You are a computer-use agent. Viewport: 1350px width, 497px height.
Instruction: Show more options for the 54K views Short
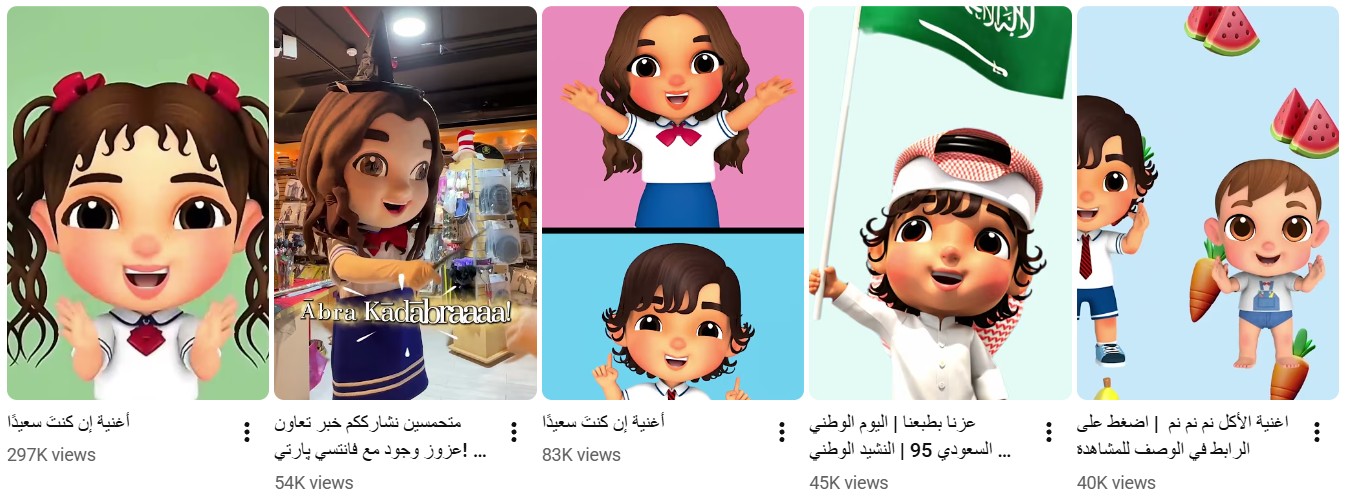[x=514, y=432]
